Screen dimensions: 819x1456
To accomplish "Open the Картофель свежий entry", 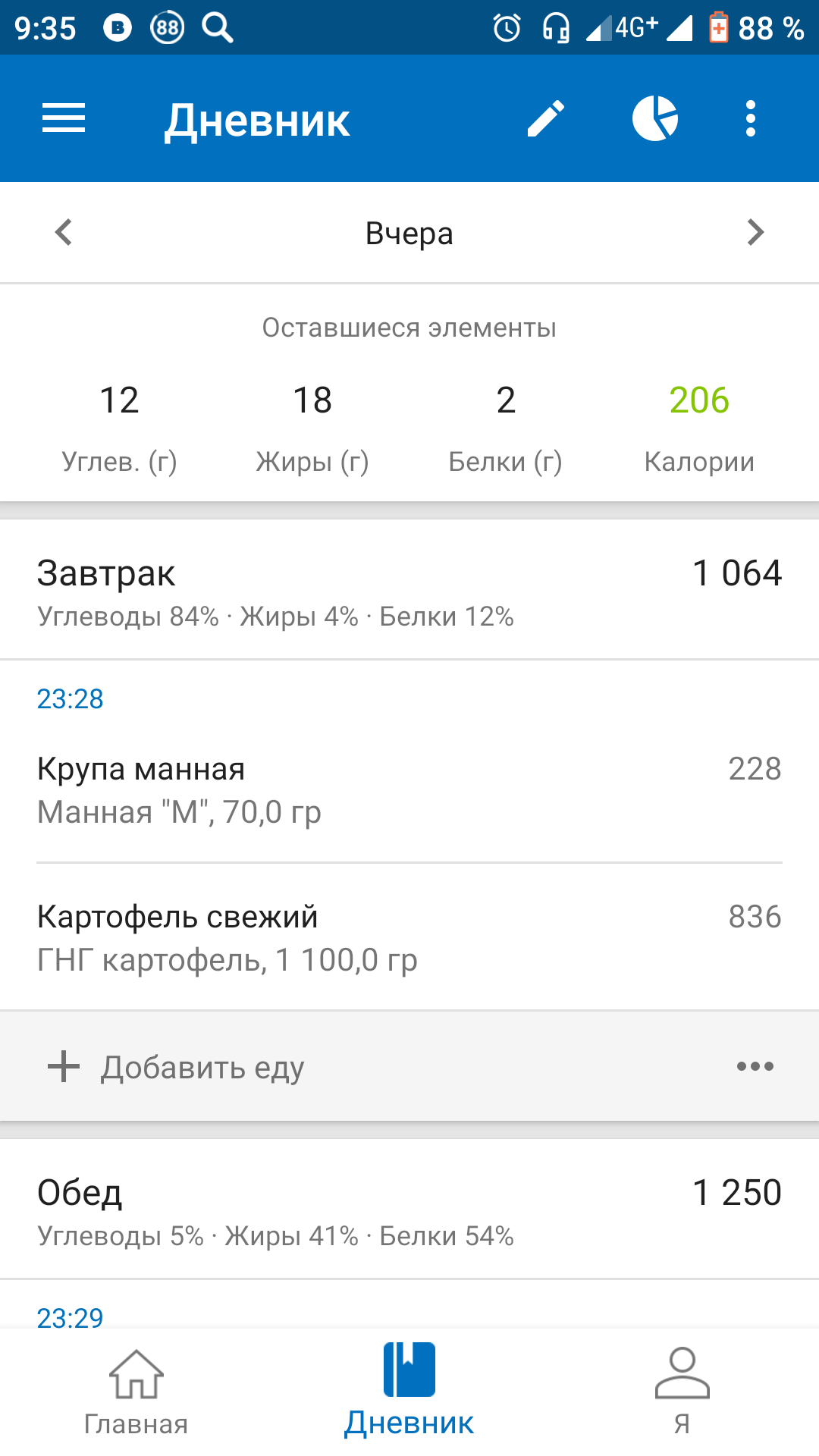I will click(409, 937).
